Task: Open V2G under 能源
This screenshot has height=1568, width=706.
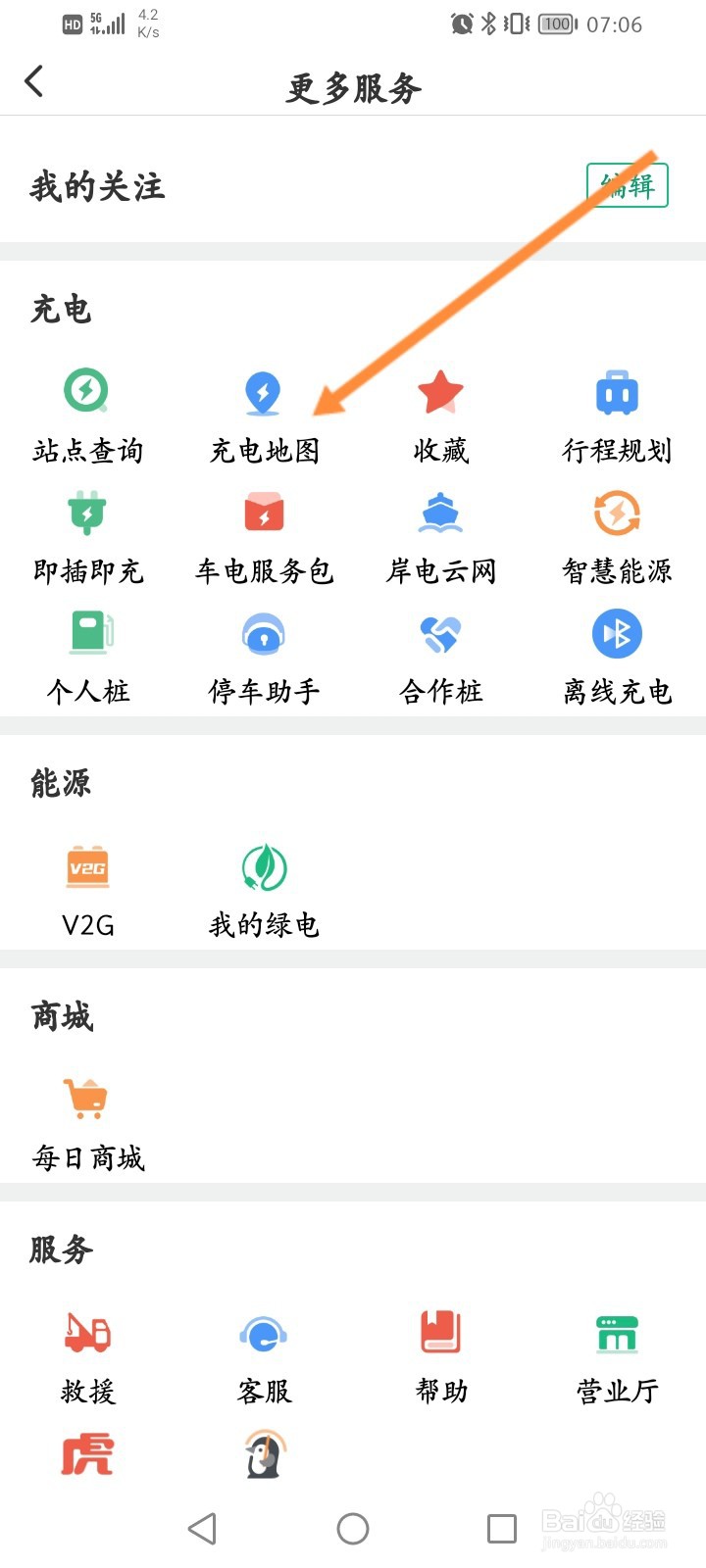Action: tap(87, 888)
